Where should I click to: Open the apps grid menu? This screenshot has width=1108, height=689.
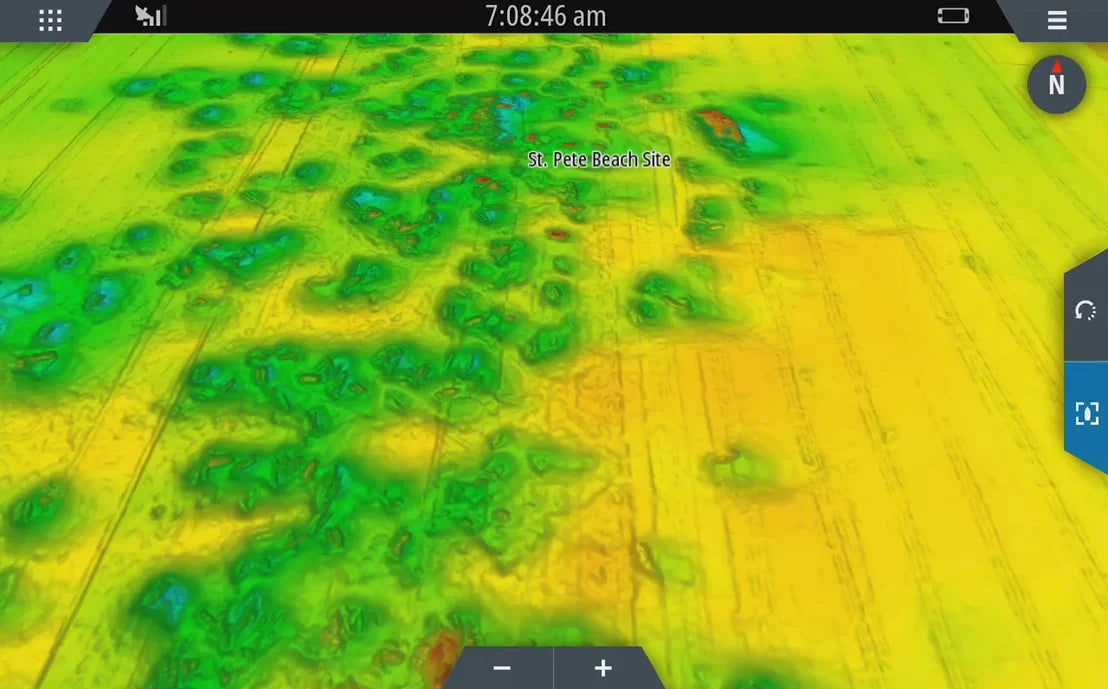click(x=50, y=20)
